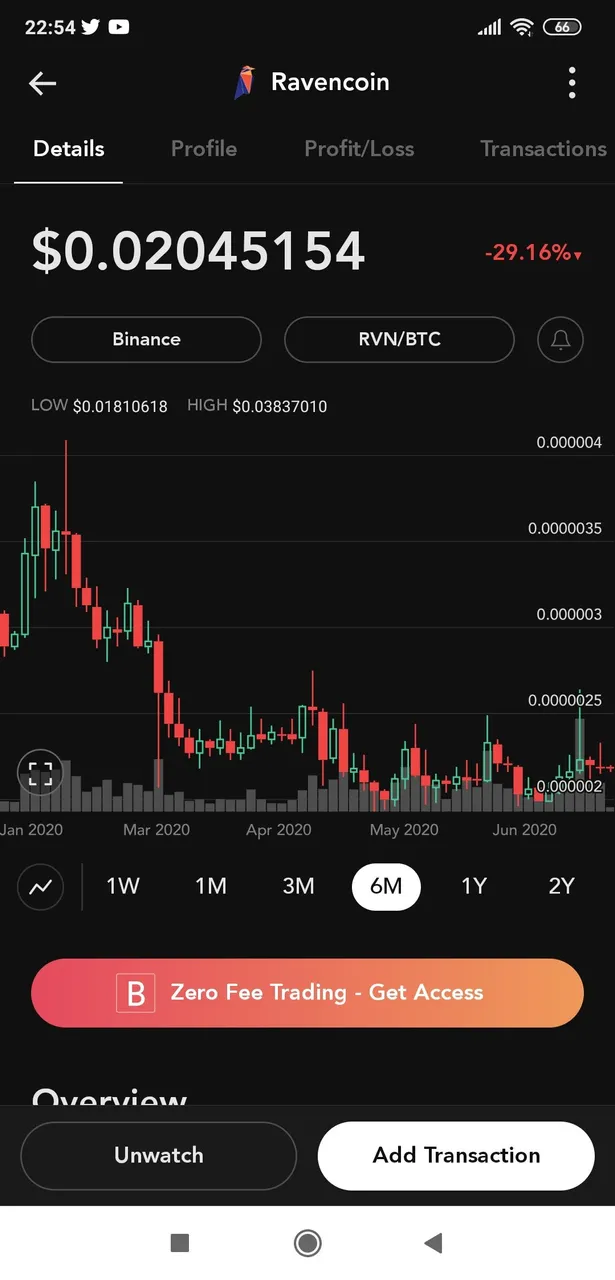Expand the chart to fullscreen

tap(41, 772)
